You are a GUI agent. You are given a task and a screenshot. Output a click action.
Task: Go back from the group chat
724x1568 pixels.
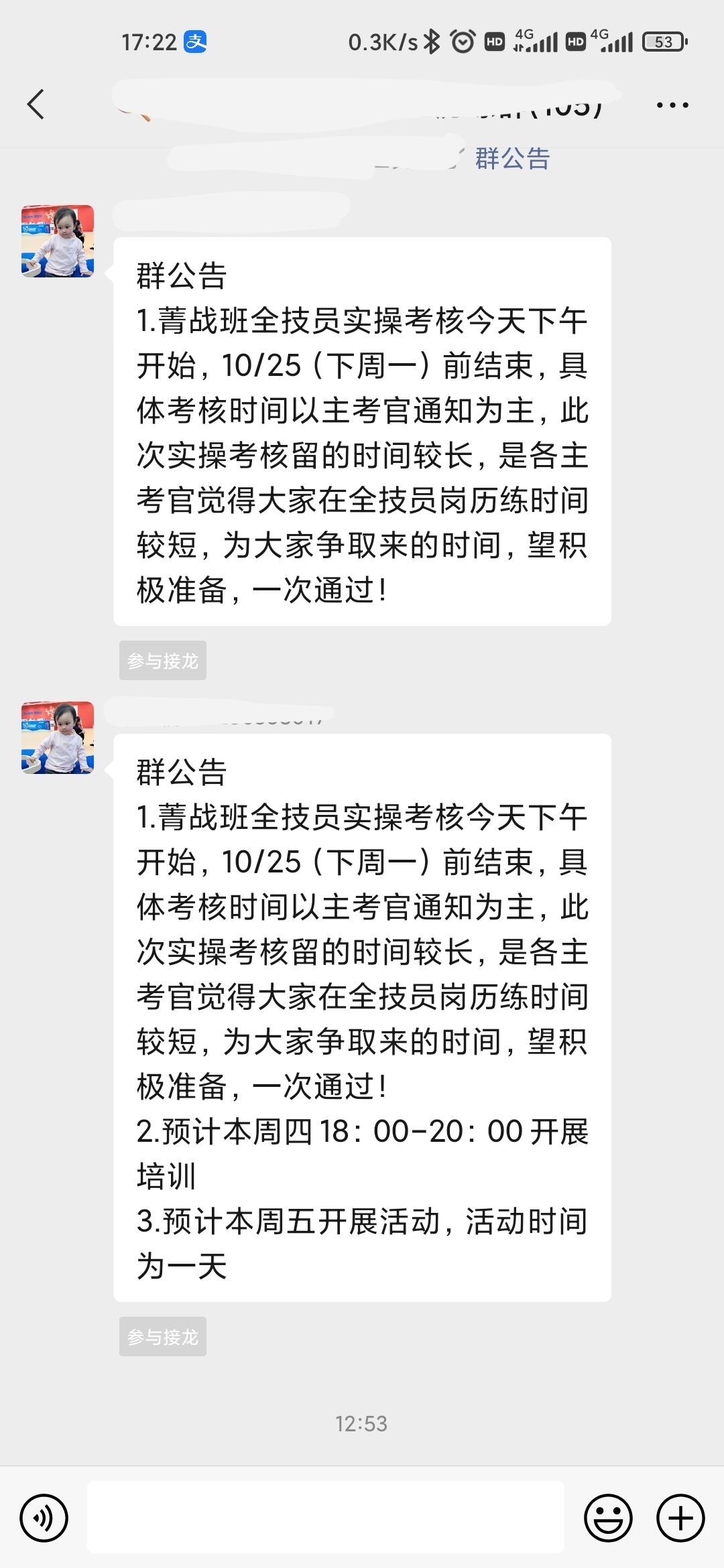36,105
